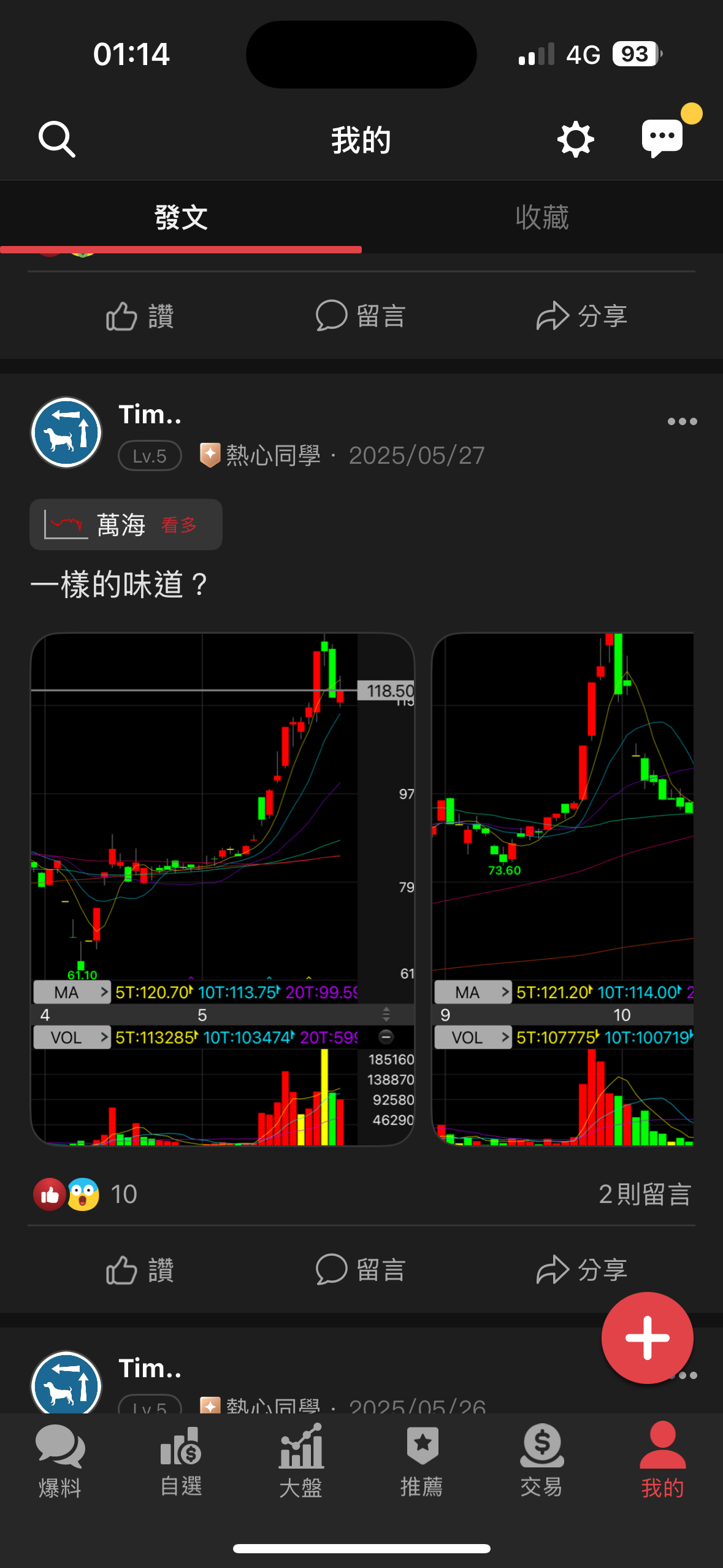The image size is (723, 1568).
Task: Open overflow menu on the 2025/05/27 post
Action: pyautogui.click(x=682, y=421)
